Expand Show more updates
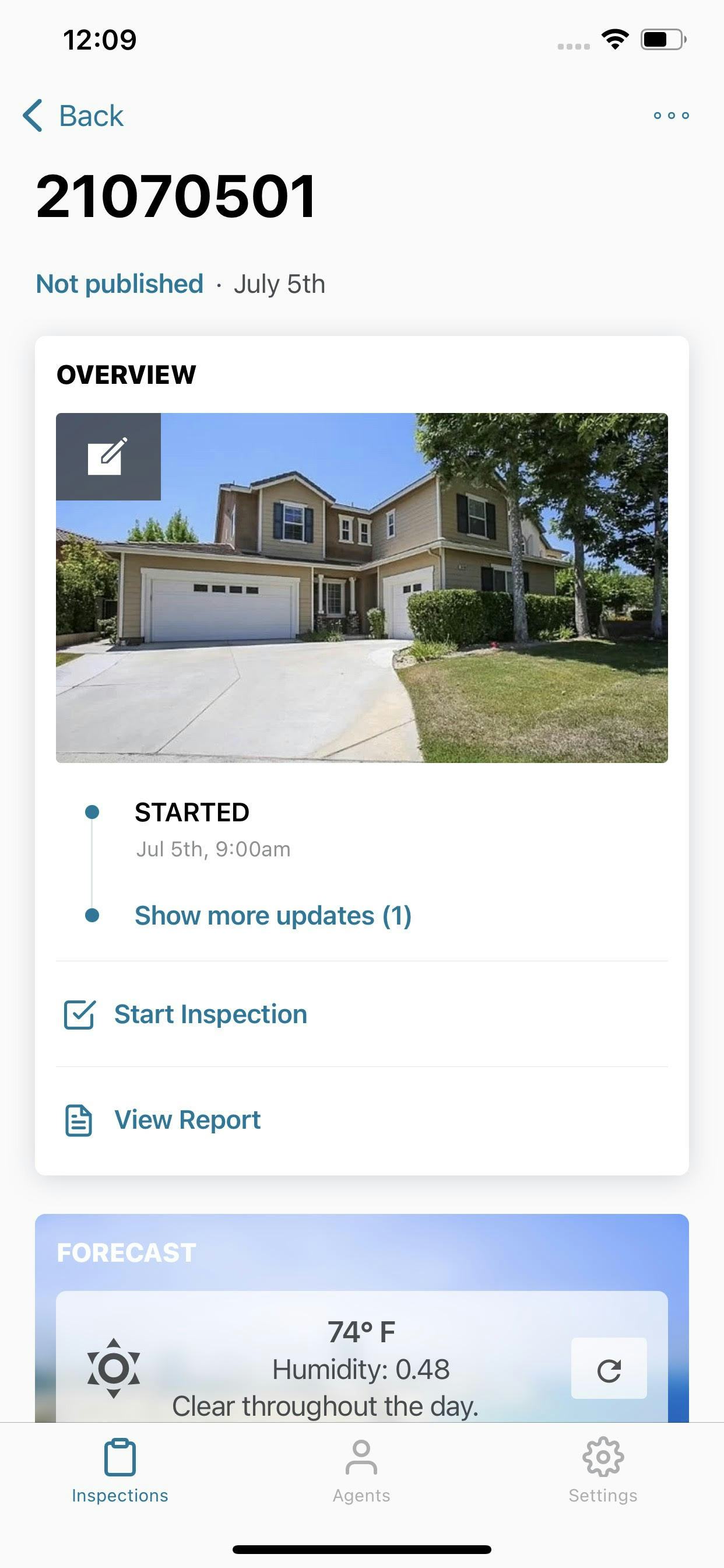The image size is (724, 1568). coord(273,915)
